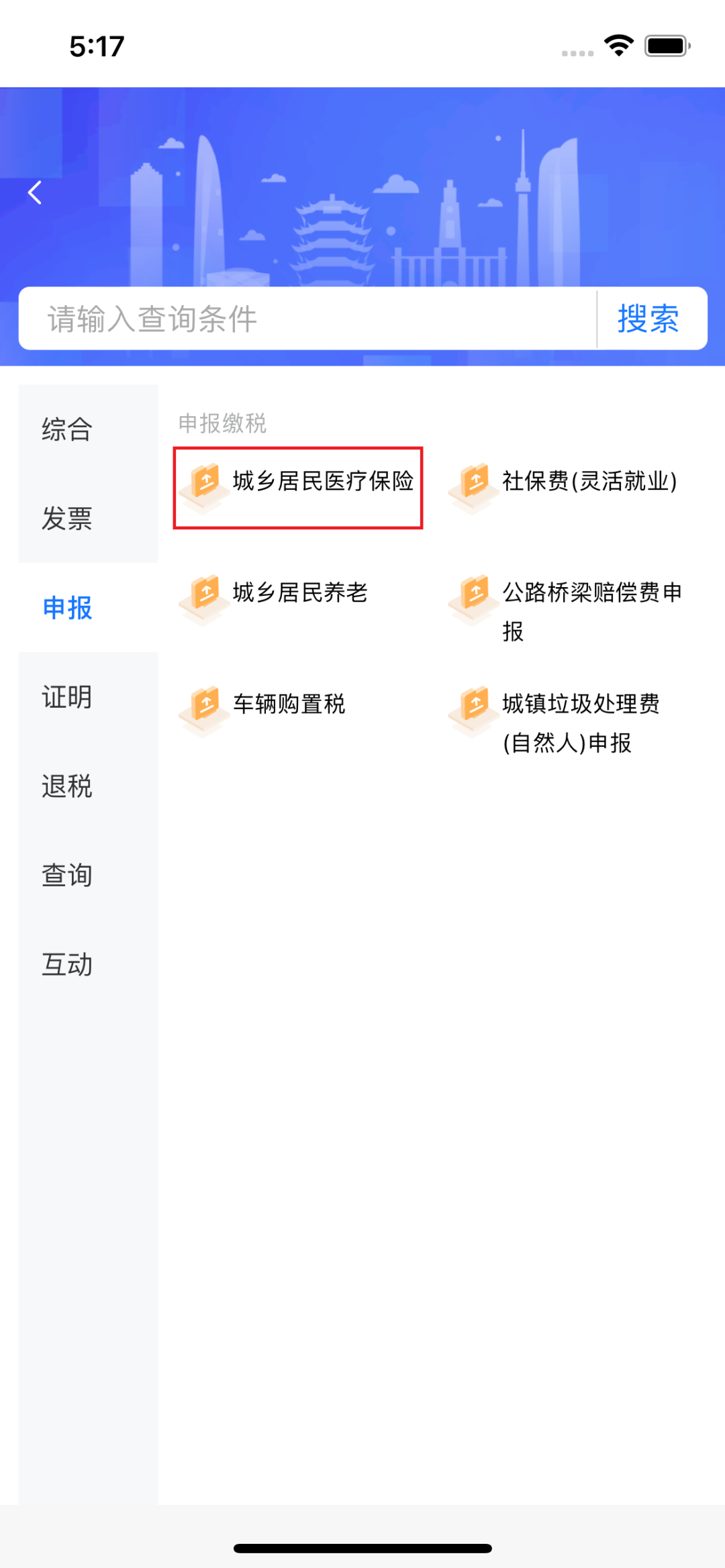Viewport: 725px width, 1568px height.
Task: Switch to the 退税 category
Action: coord(67,786)
